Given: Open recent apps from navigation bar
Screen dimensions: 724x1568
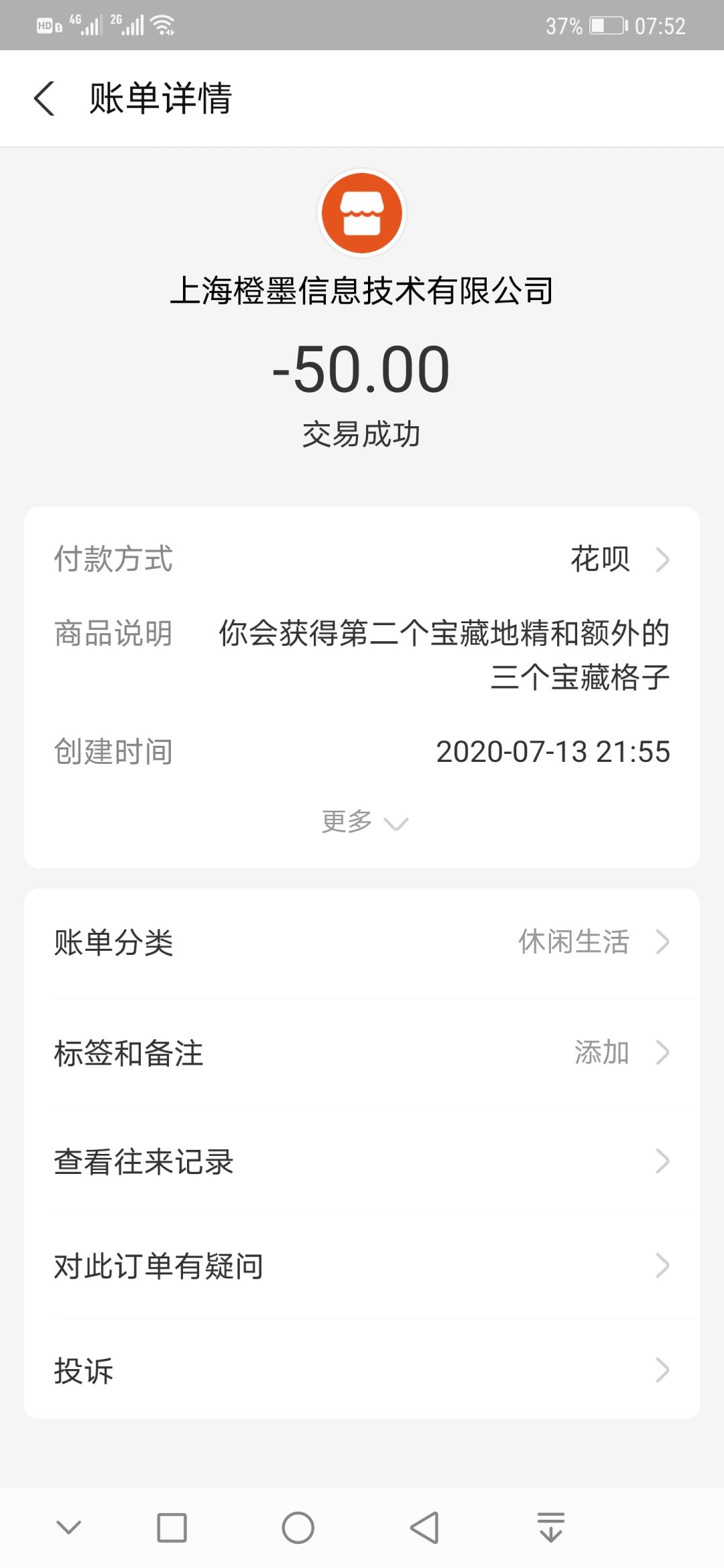Looking at the screenshot, I should point(172,1528).
